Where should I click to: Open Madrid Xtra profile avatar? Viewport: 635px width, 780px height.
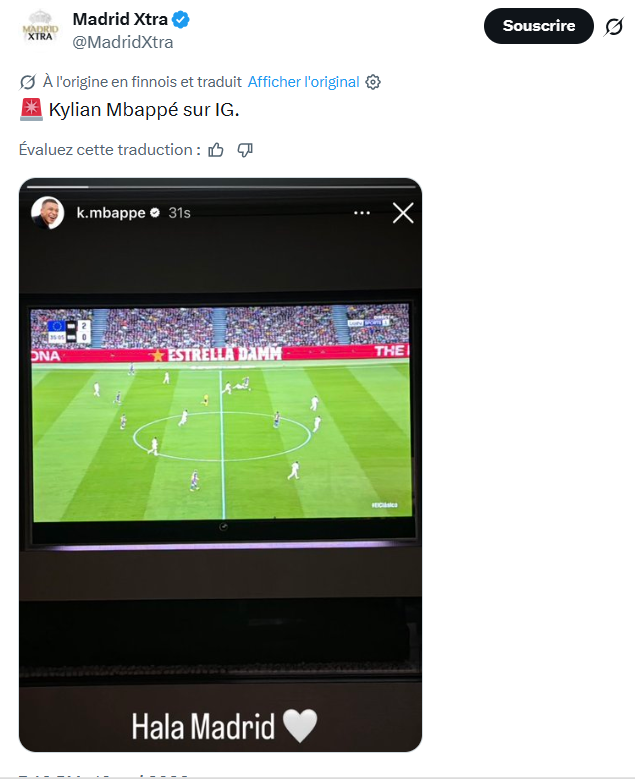tap(40, 30)
